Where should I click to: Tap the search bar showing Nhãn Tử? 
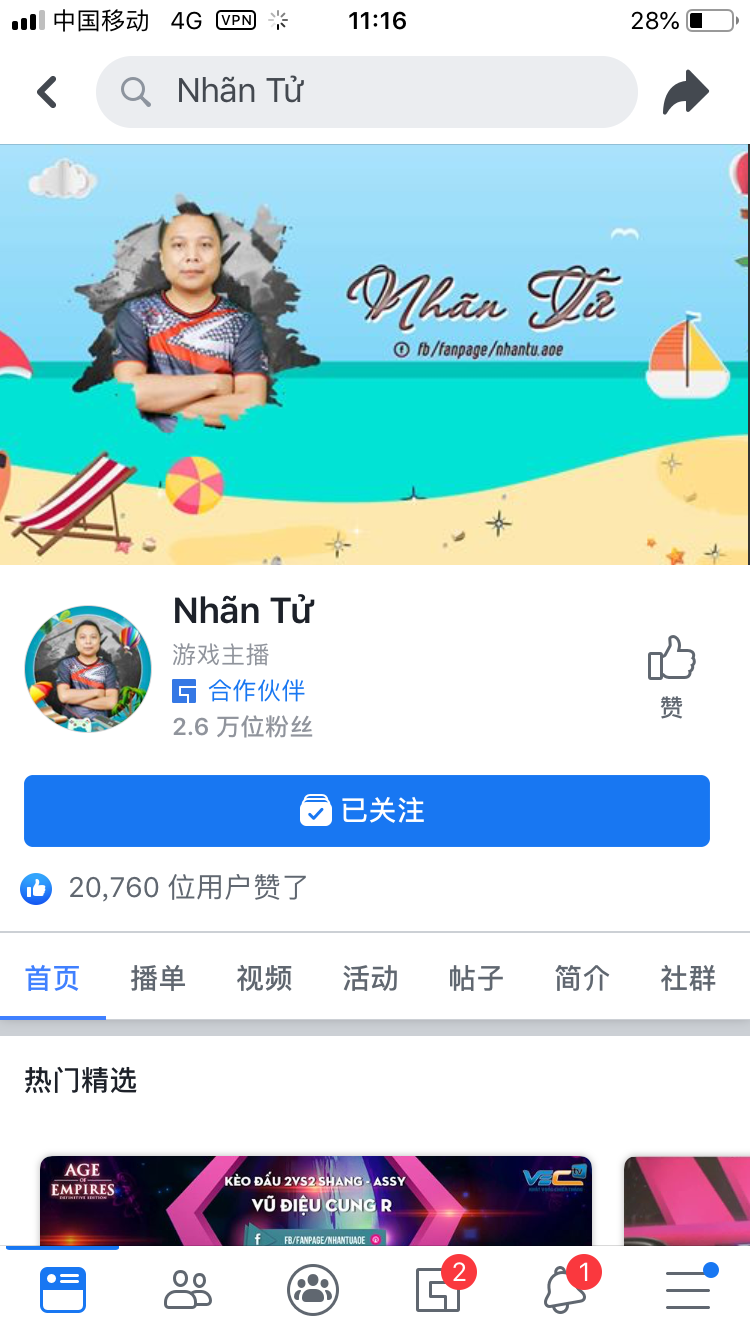click(366, 91)
